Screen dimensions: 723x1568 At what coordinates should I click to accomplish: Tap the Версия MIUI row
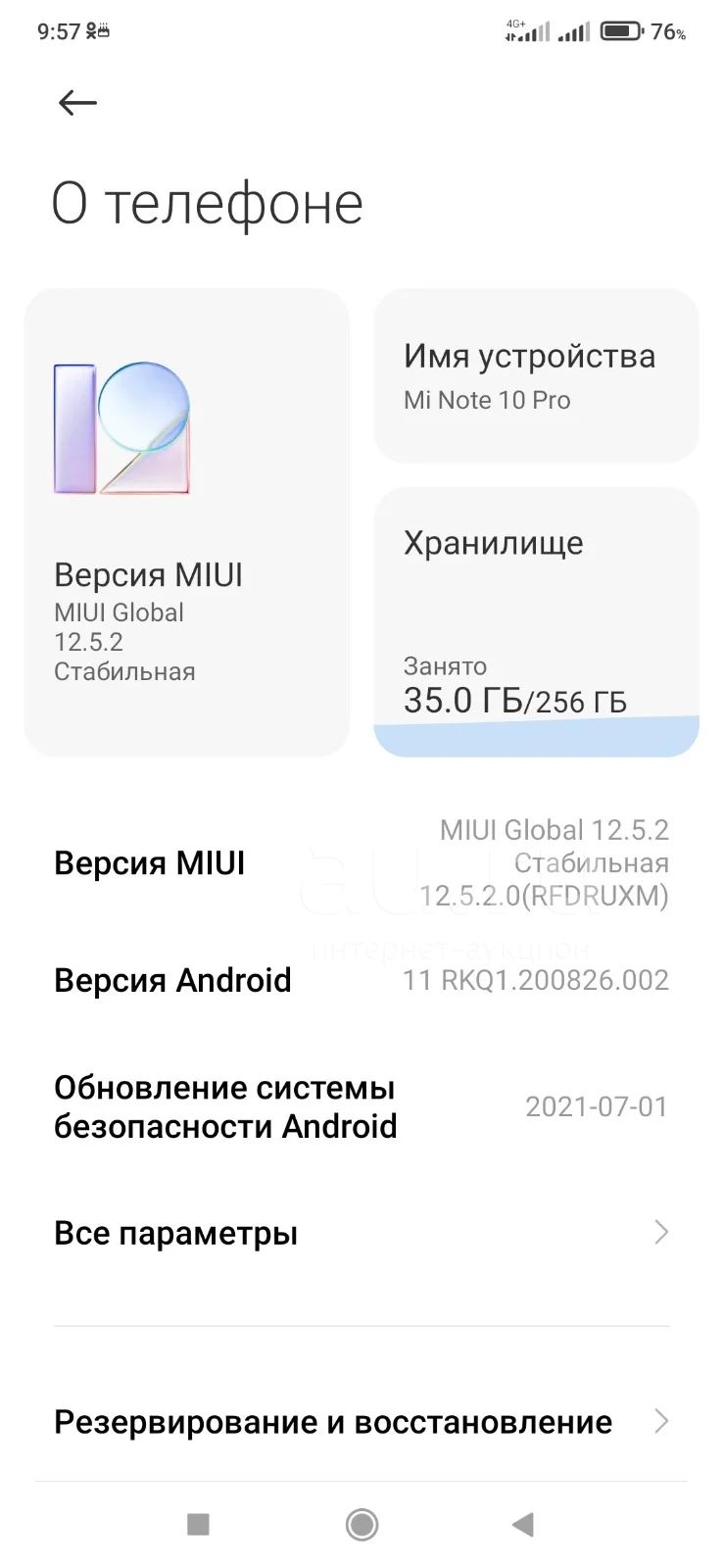pos(361,862)
